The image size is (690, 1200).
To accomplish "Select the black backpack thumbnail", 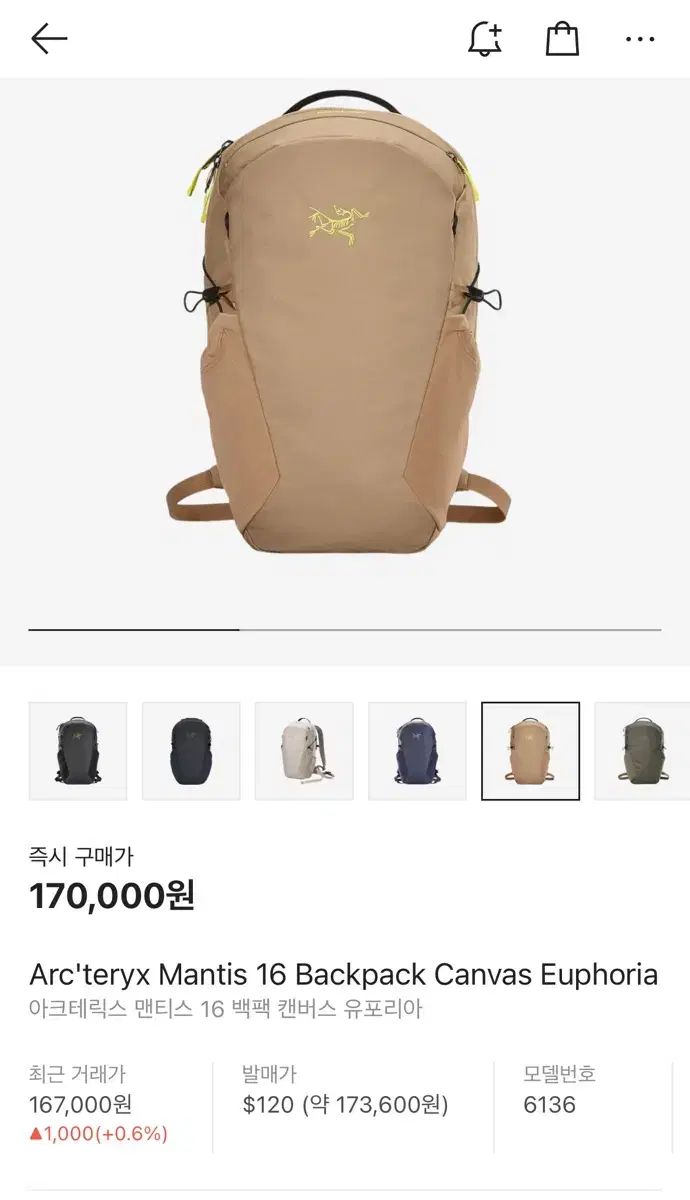I will (x=191, y=750).
